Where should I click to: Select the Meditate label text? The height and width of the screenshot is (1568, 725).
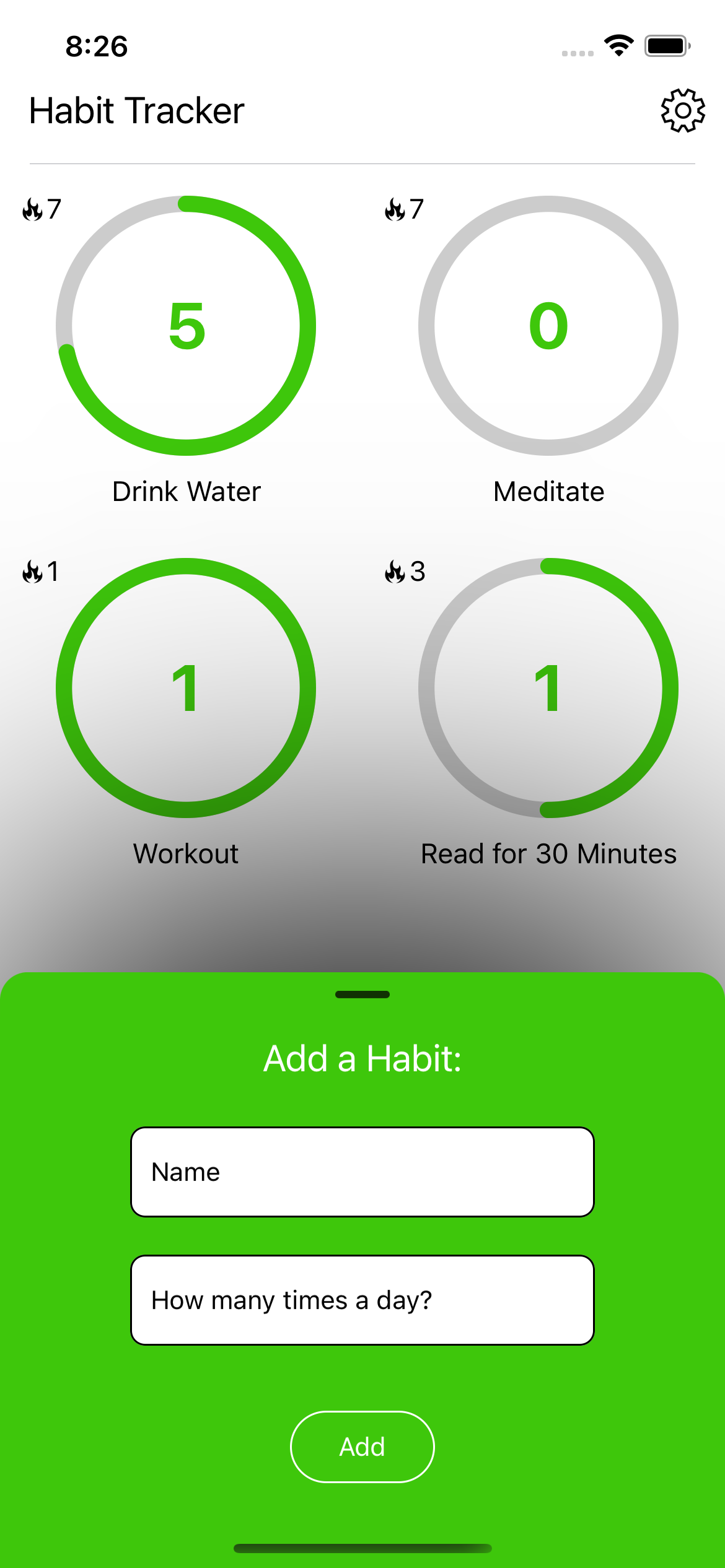pos(548,490)
